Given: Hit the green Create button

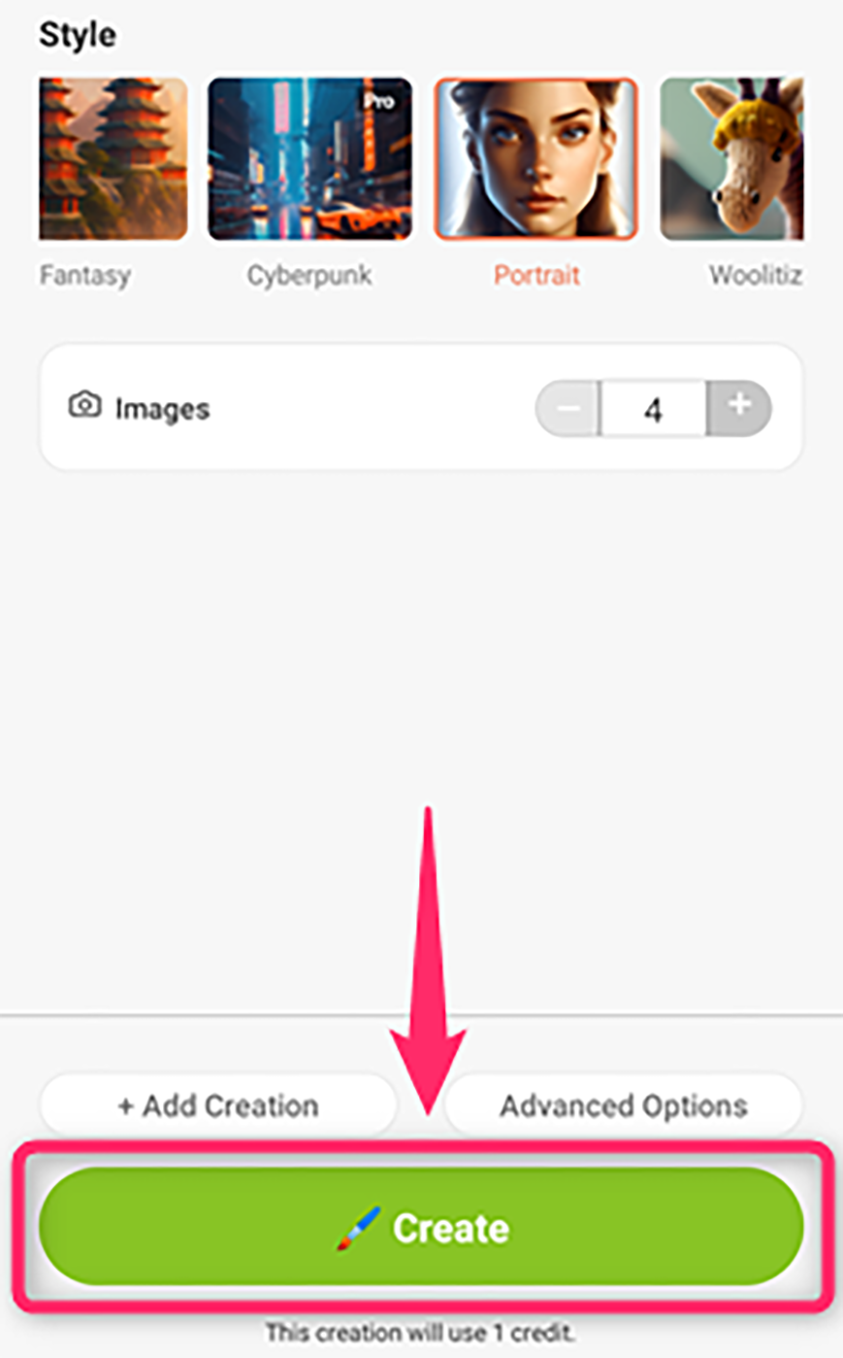Looking at the screenshot, I should pos(421,1227).
